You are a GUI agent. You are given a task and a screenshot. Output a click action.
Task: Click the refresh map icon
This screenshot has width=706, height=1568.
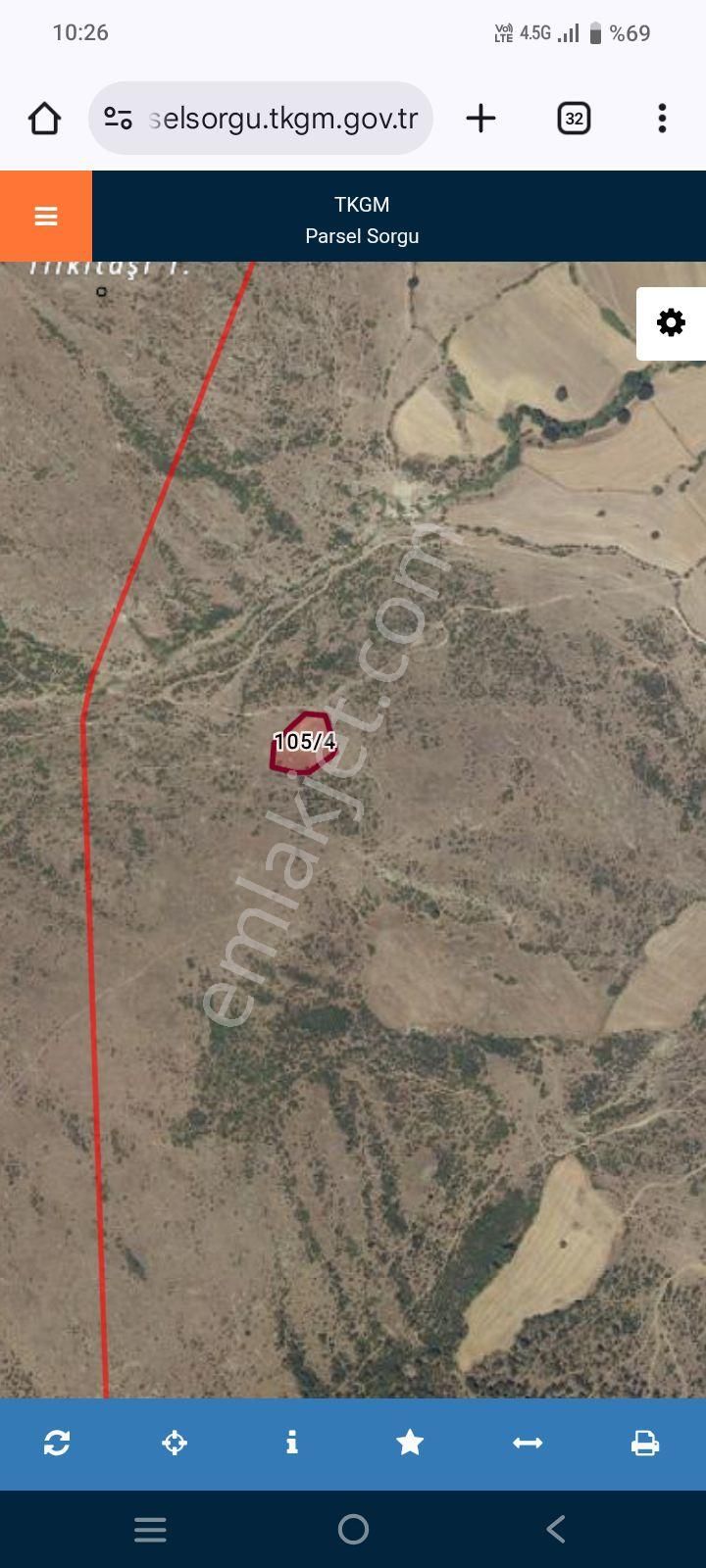tap(58, 1443)
